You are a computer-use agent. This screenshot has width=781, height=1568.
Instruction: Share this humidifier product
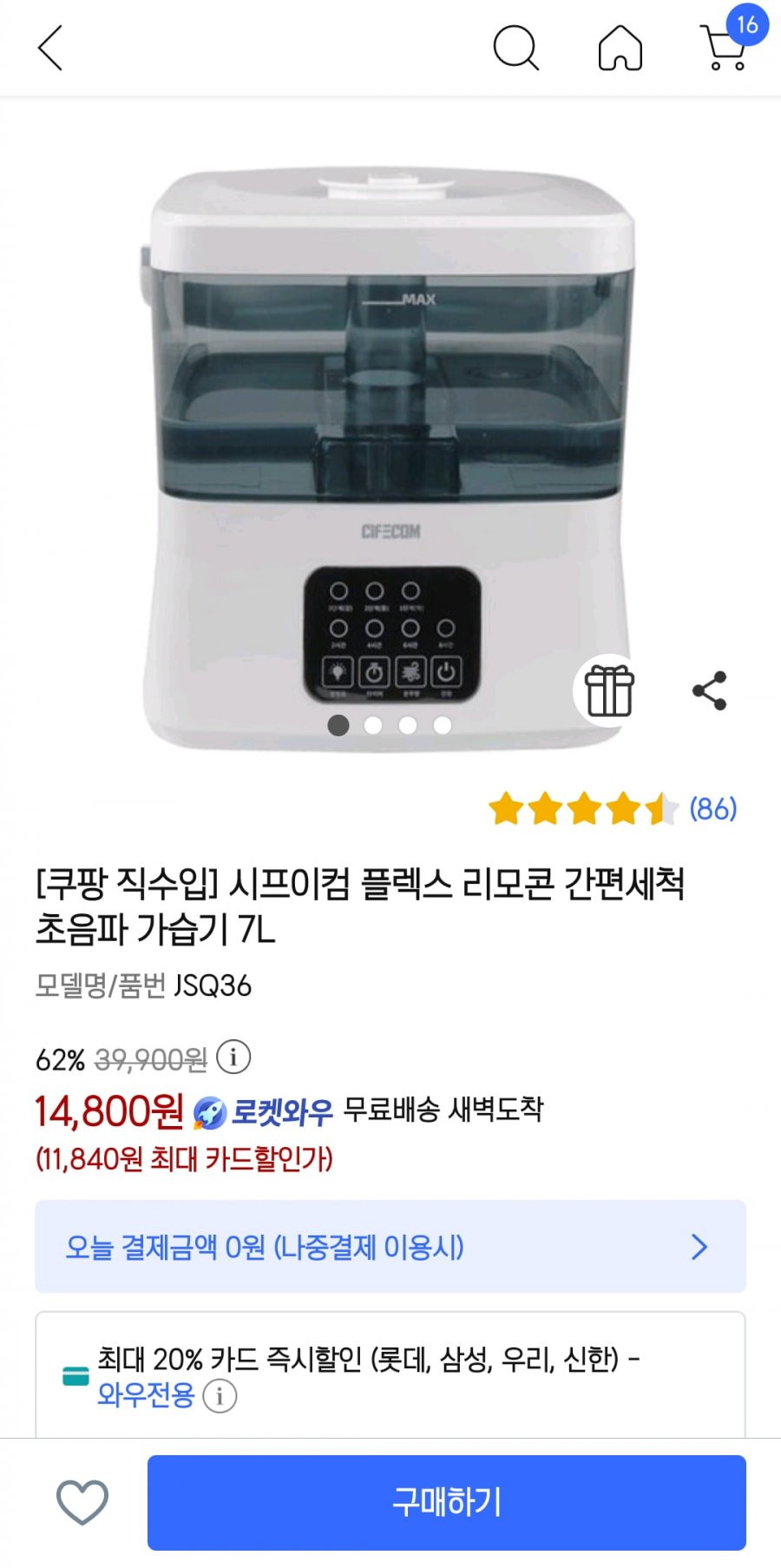coord(709,691)
